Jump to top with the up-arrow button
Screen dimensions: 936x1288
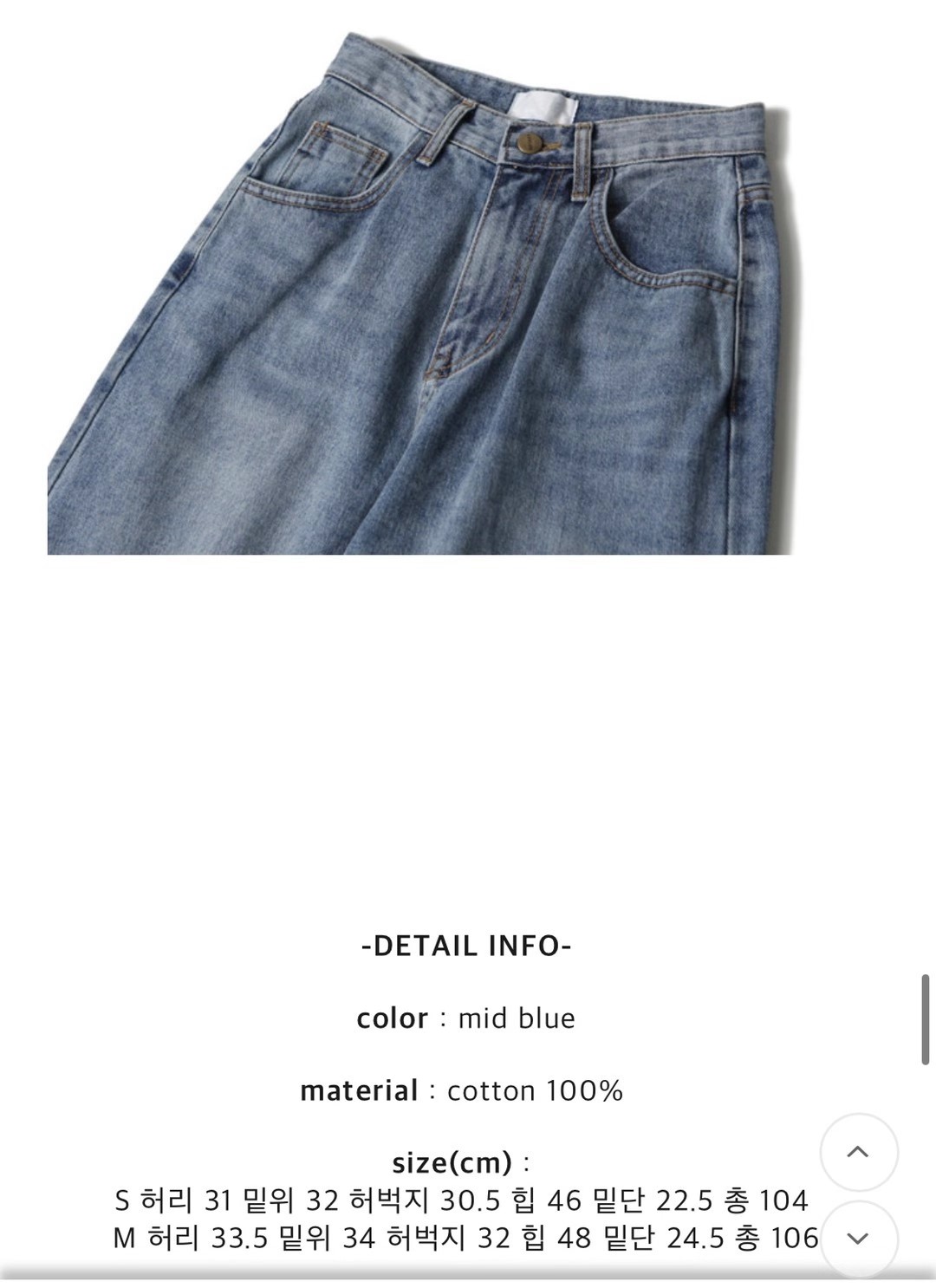tap(858, 1152)
